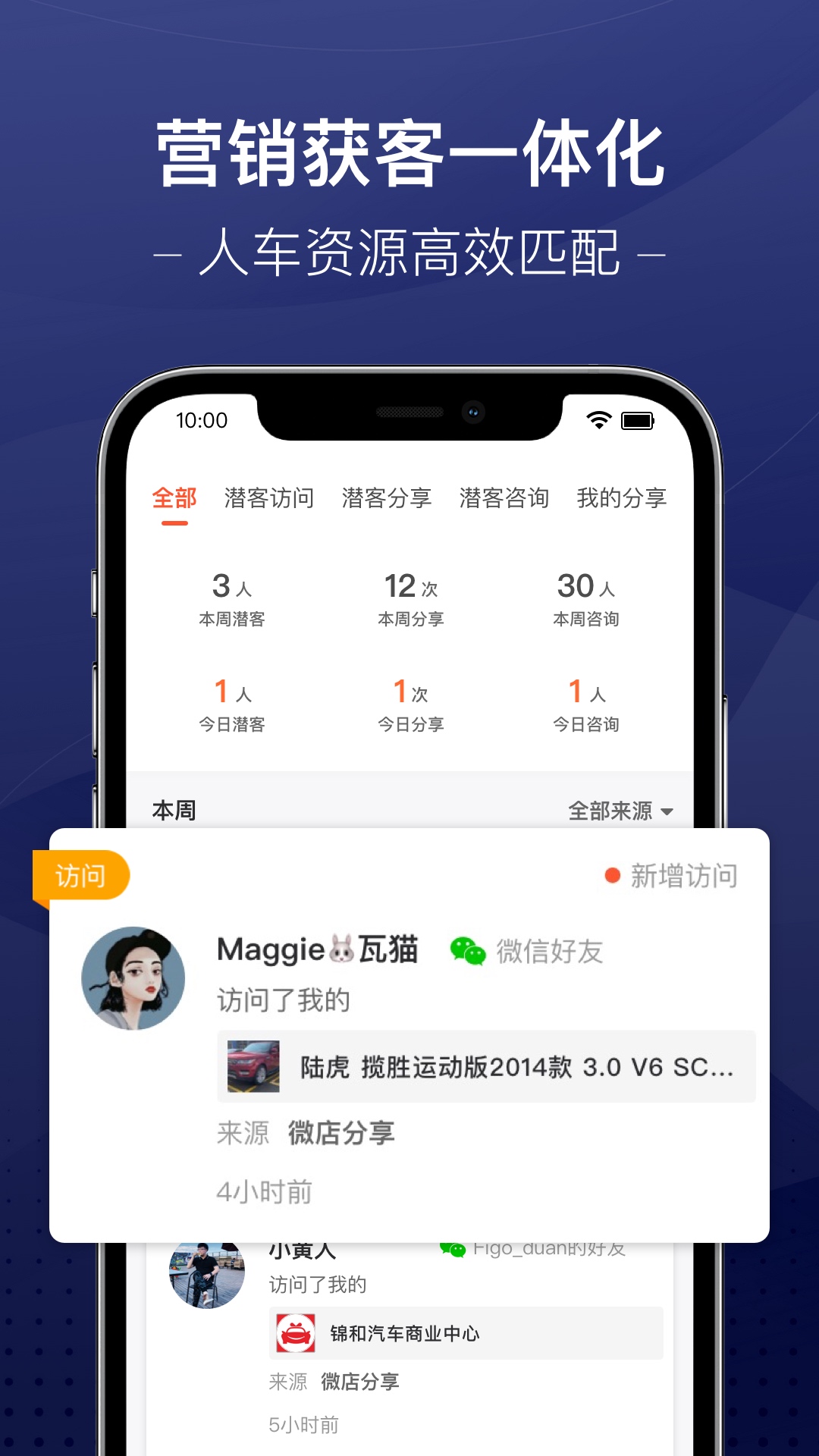
Task: Tap the battery icon in status bar
Action: pos(639,420)
